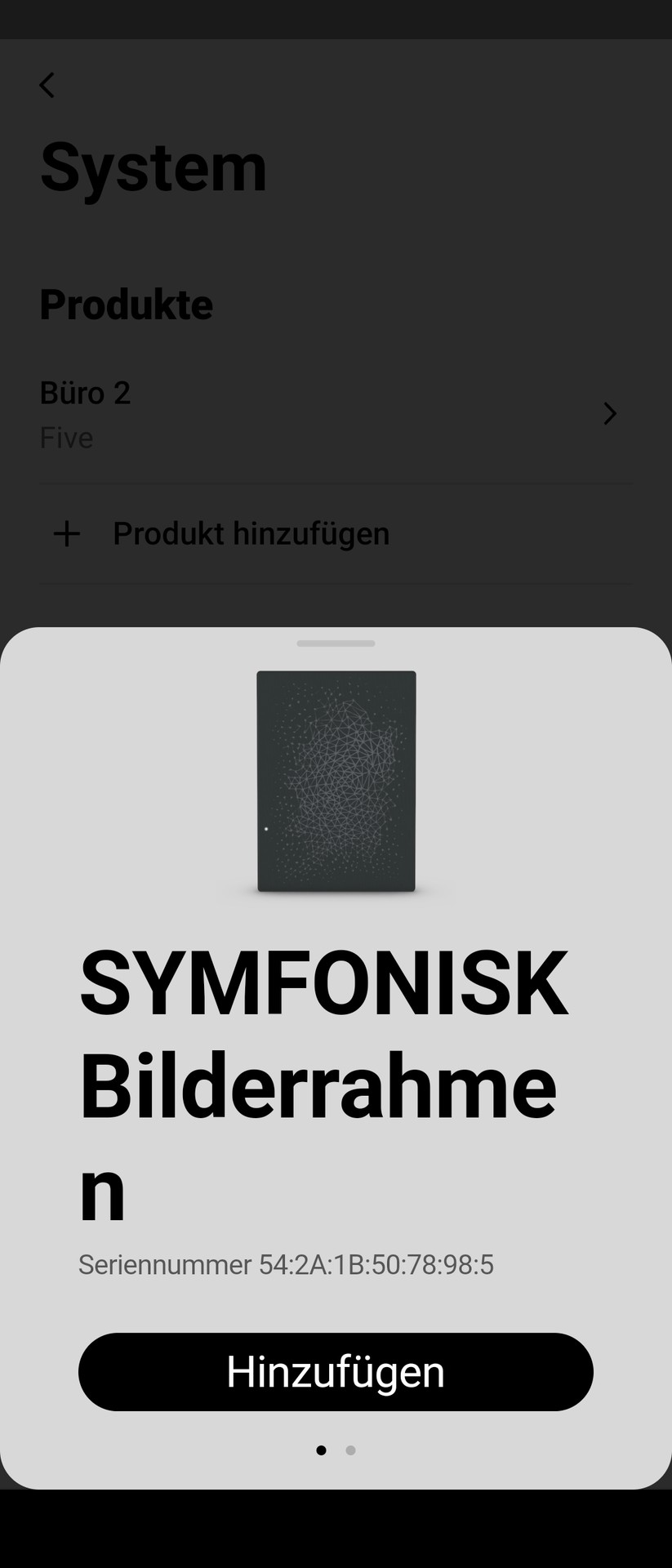Screen dimensions: 672x1568
Task: Expand the Büro 2 product details
Action: [327, 414]
